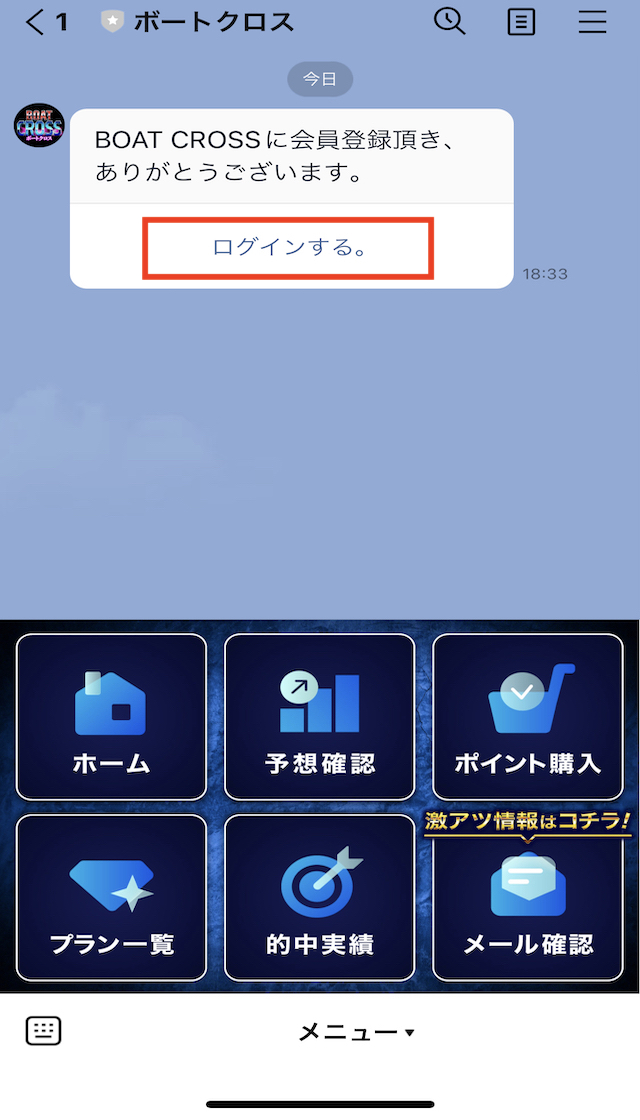Open ポイント購入 tile
The width and height of the screenshot is (640, 1120).
[527, 717]
